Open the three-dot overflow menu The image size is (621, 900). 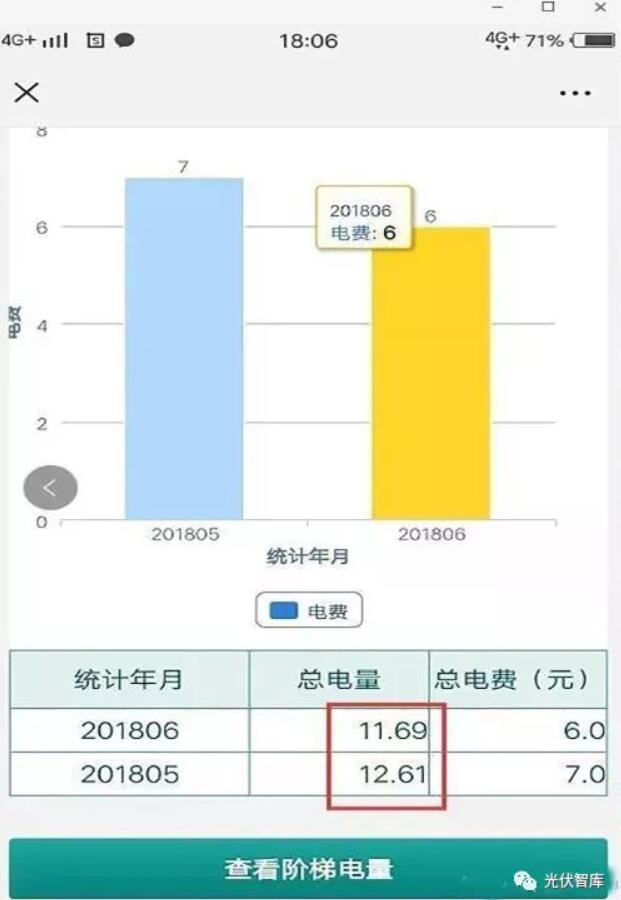(575, 93)
